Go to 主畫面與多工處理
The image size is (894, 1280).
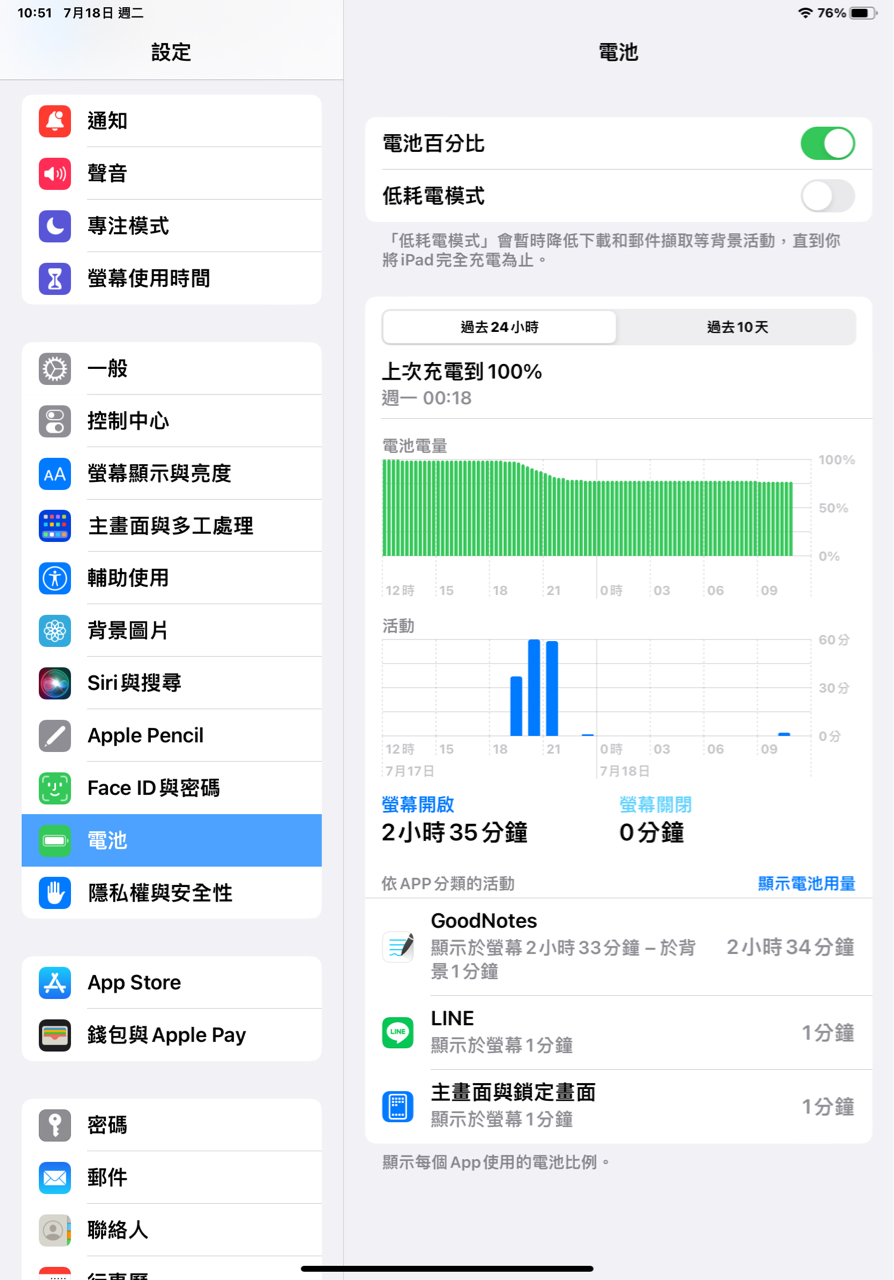tap(171, 526)
